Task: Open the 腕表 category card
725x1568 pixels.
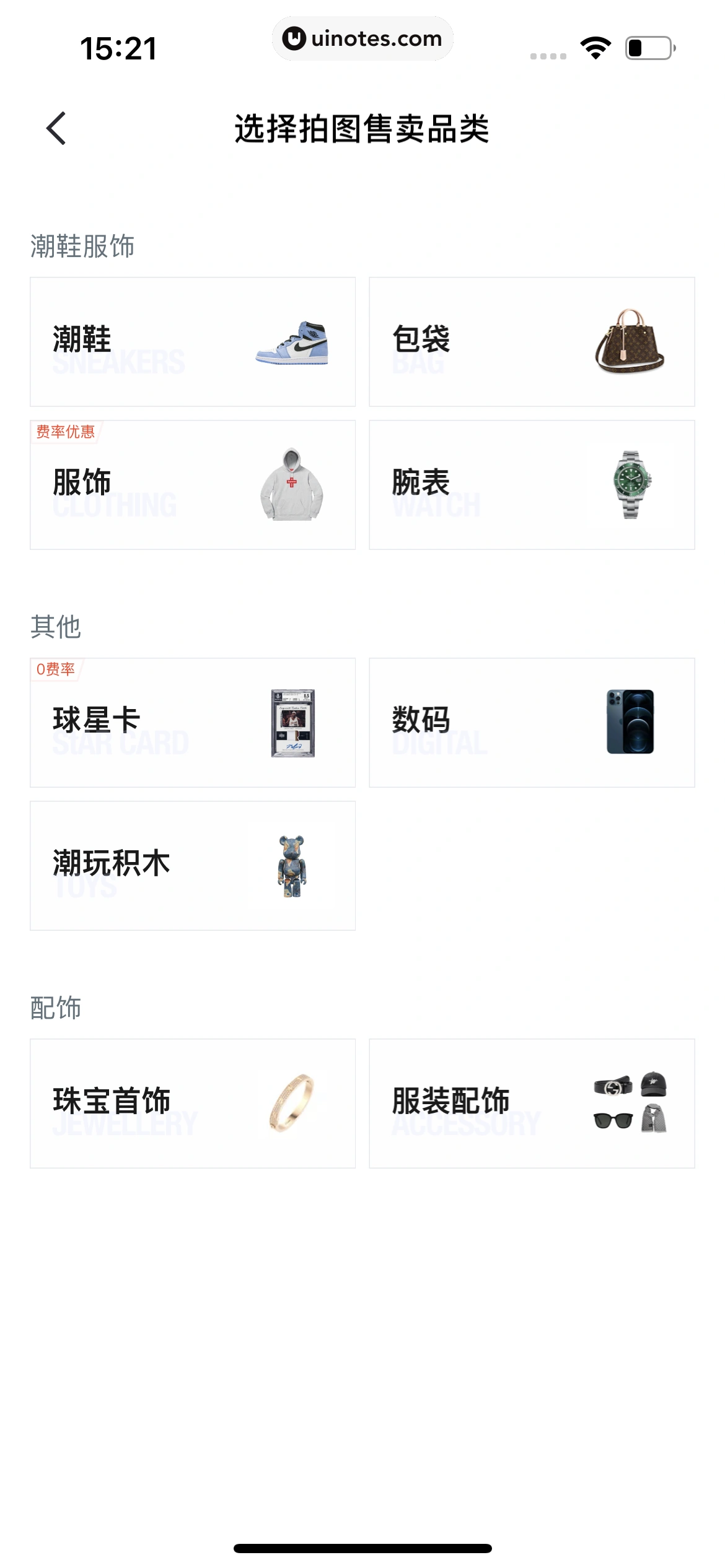Action: pos(532,484)
